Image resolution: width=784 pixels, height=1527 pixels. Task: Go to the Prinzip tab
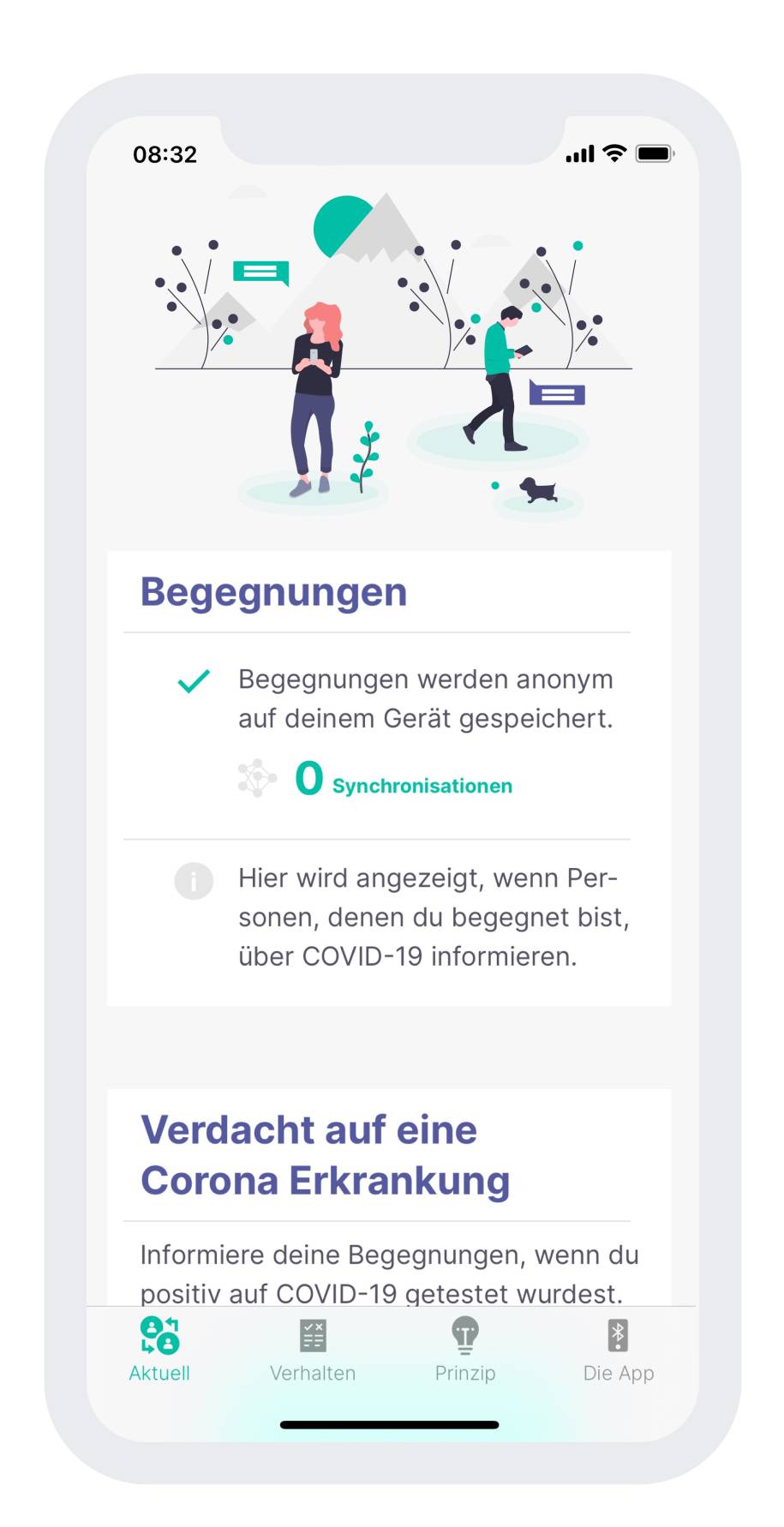(465, 1349)
